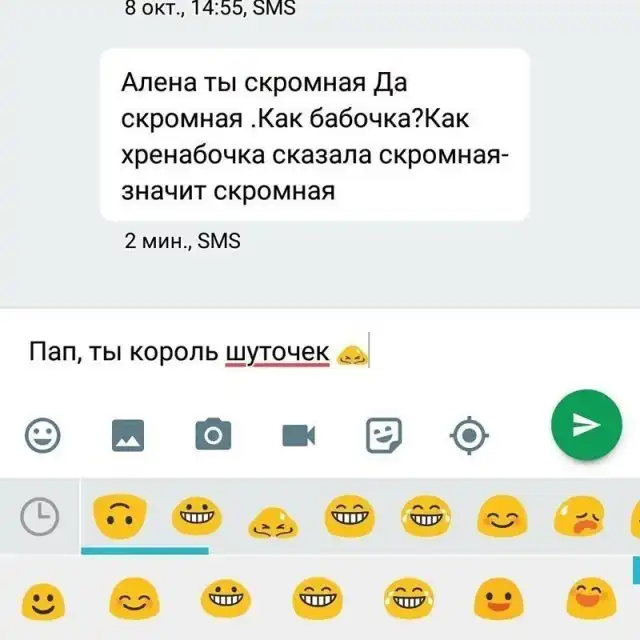The width and height of the screenshot is (640, 640).
Task: Open the received message about Алена
Action: [315, 134]
